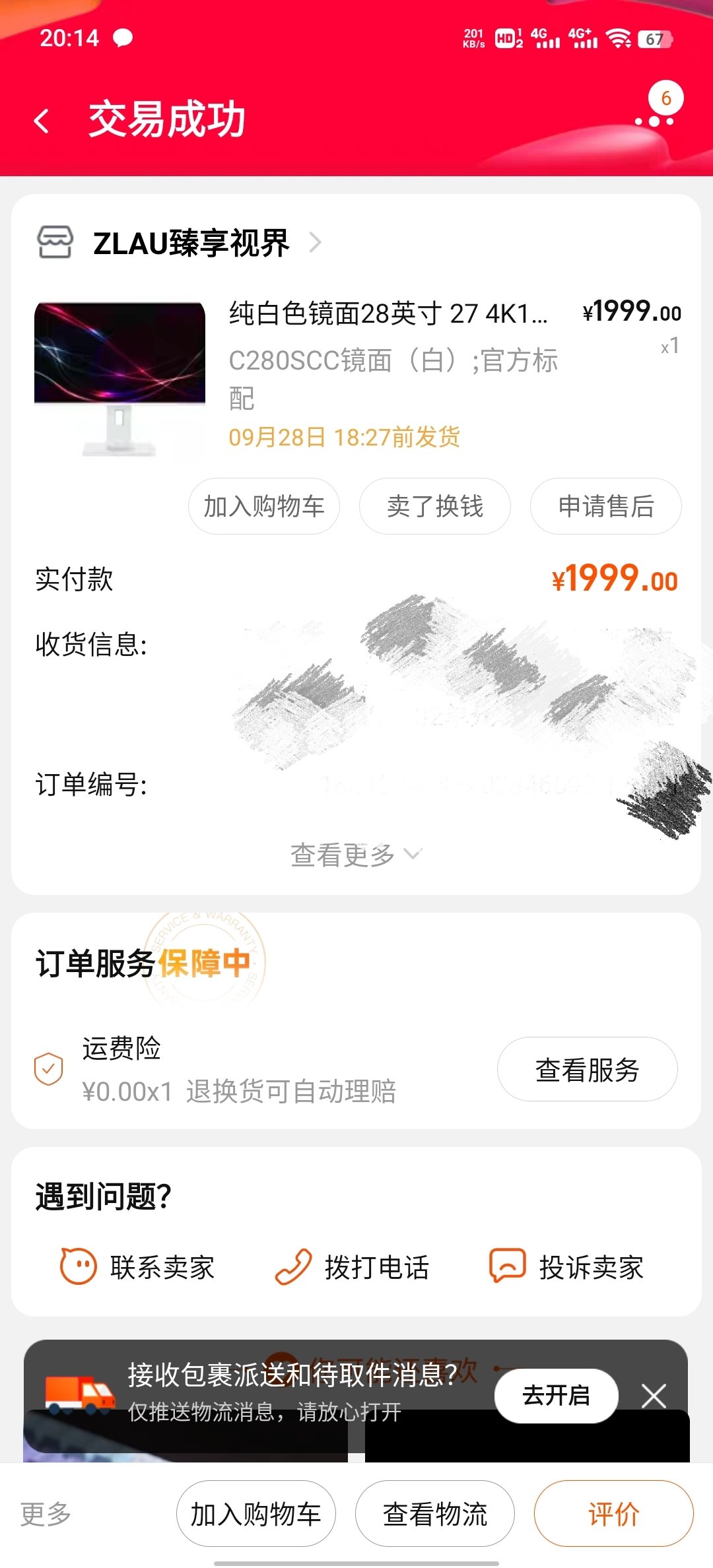Contact the seller via 联系卖家
Screen dimensions: 713x1568
137,1266
